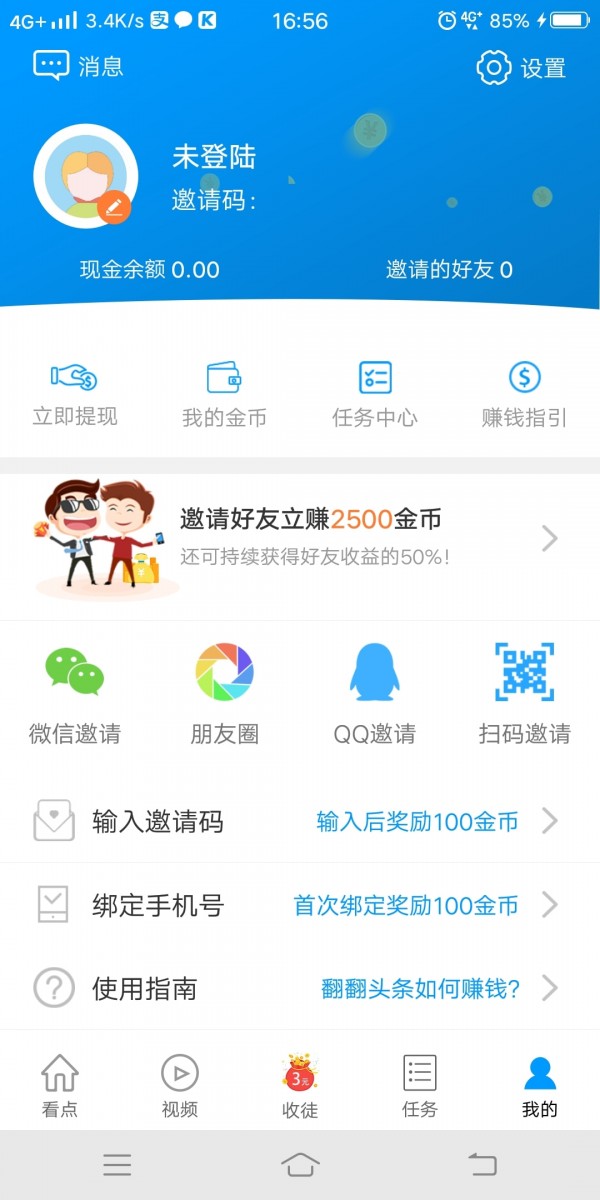600x1200 pixels.
Task: Tap 立即提现 to withdraw cash
Action: point(75,394)
